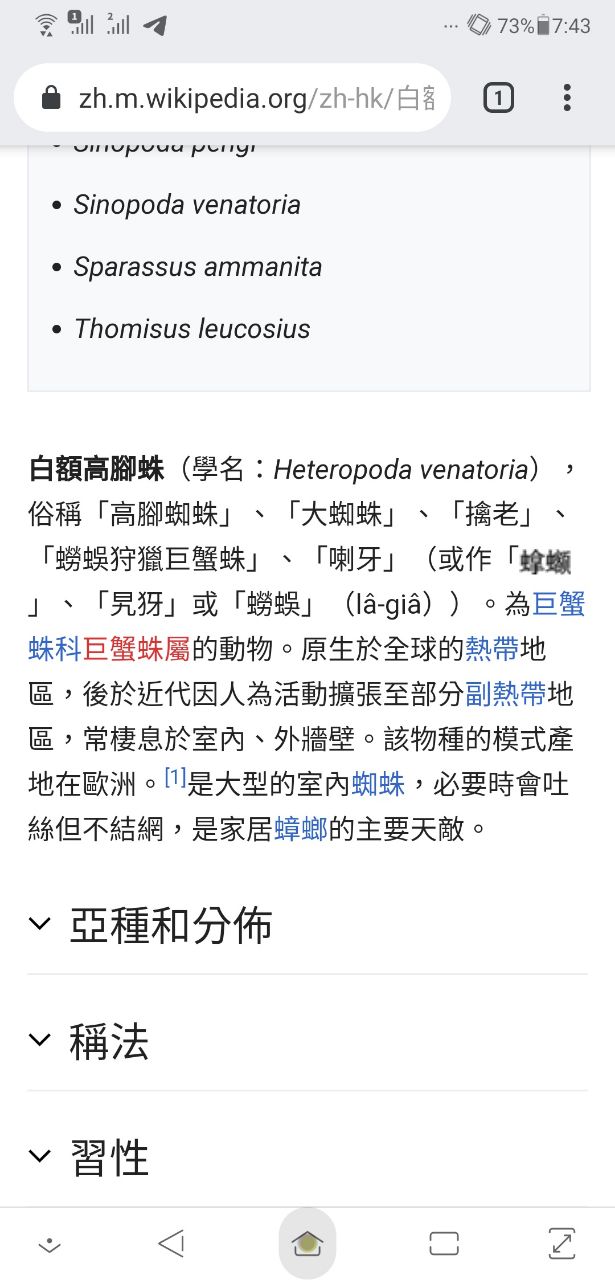
Task: Expand the 稱法 section
Action: [x=108, y=1041]
